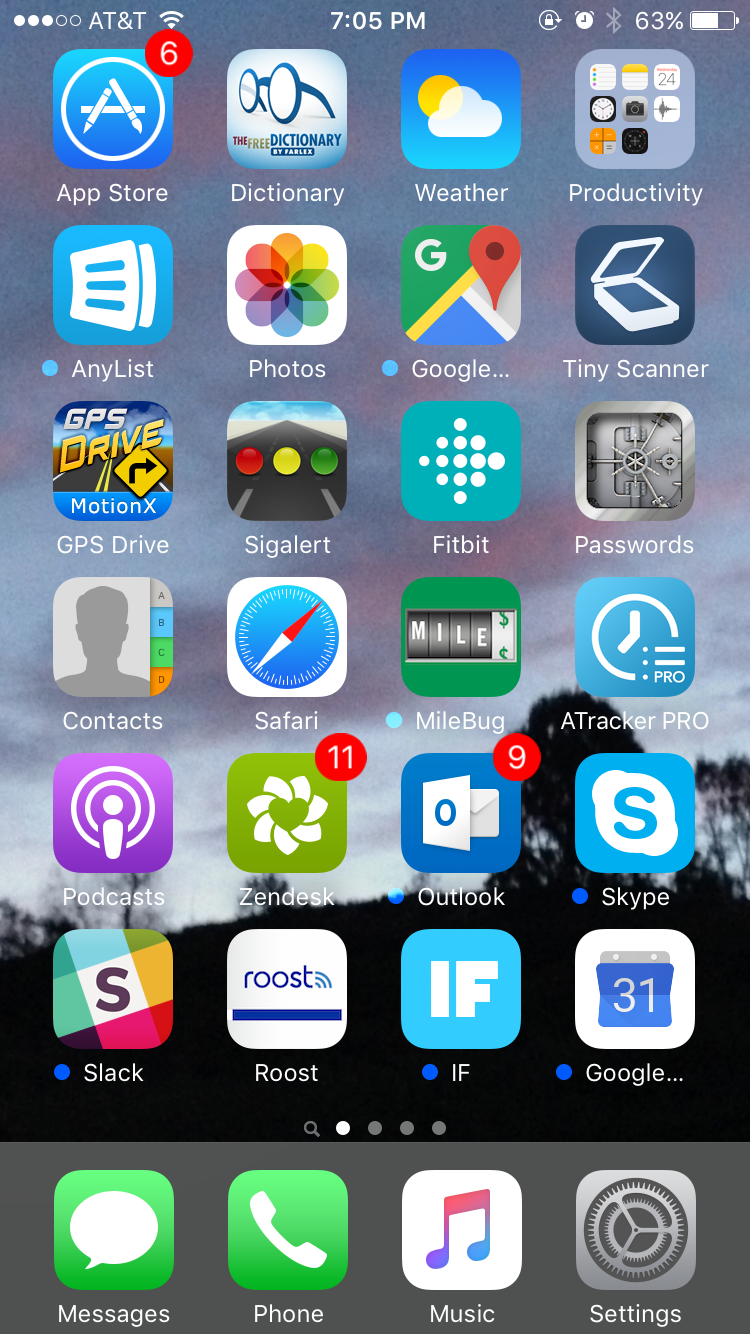This screenshot has width=750, height=1334.
Task: Launch the Fitbit app
Action: (x=461, y=461)
